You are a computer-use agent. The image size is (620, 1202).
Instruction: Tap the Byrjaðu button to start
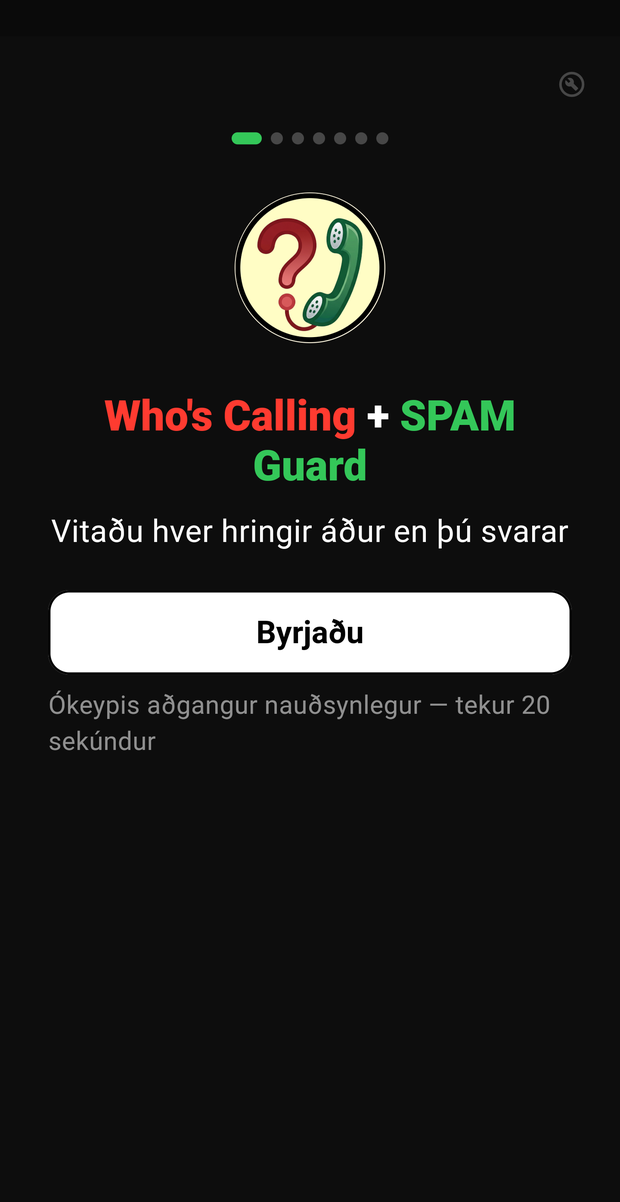pos(310,632)
